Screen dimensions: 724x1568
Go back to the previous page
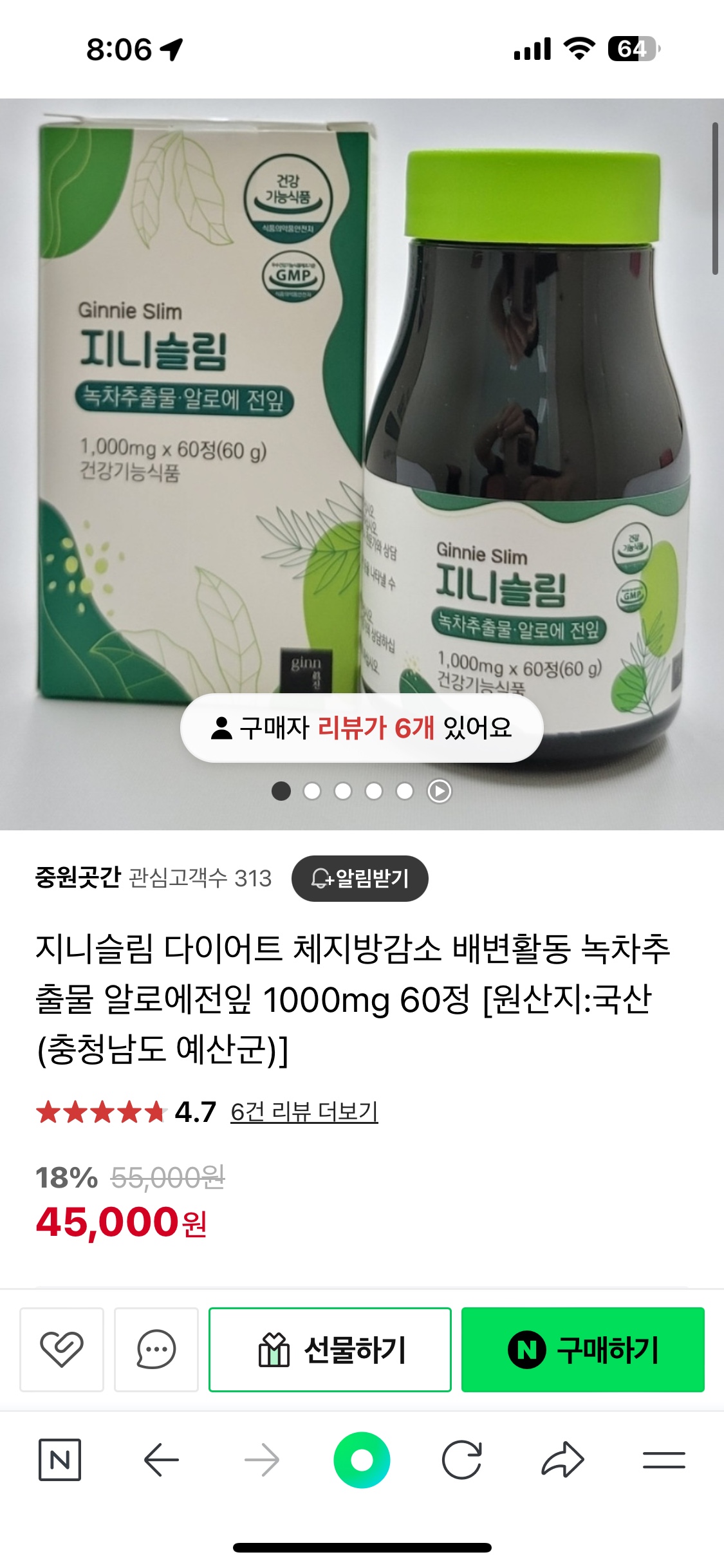[161, 1460]
